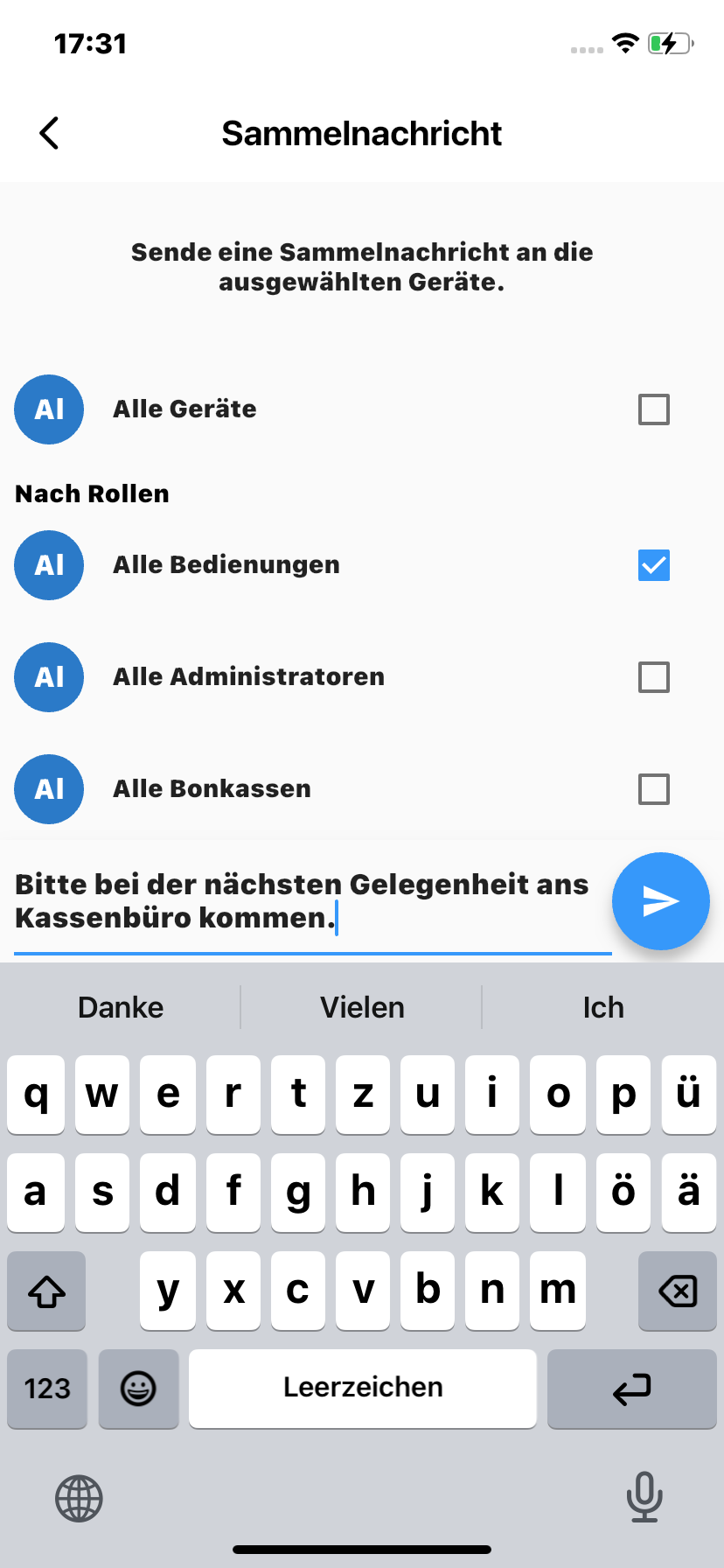This screenshot has width=724, height=1568.
Task: Enable shift on the keyboard
Action: (x=46, y=1291)
